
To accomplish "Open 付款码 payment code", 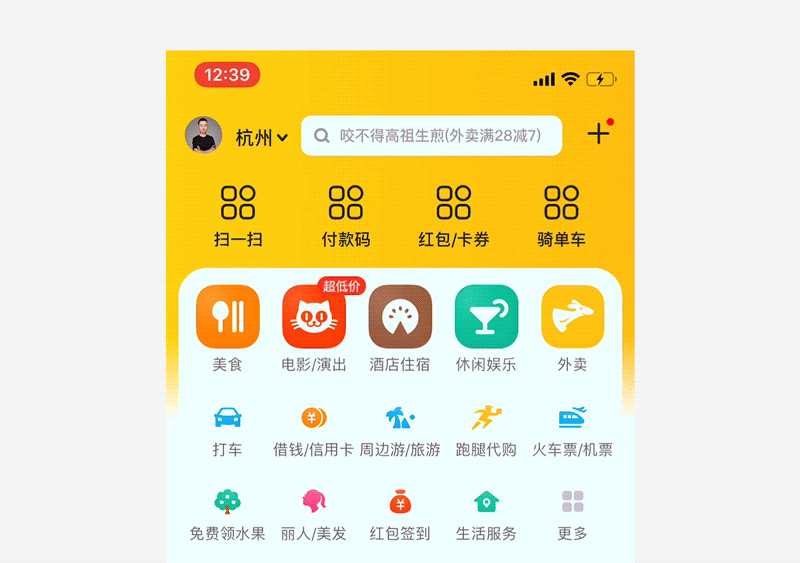I will pos(346,215).
